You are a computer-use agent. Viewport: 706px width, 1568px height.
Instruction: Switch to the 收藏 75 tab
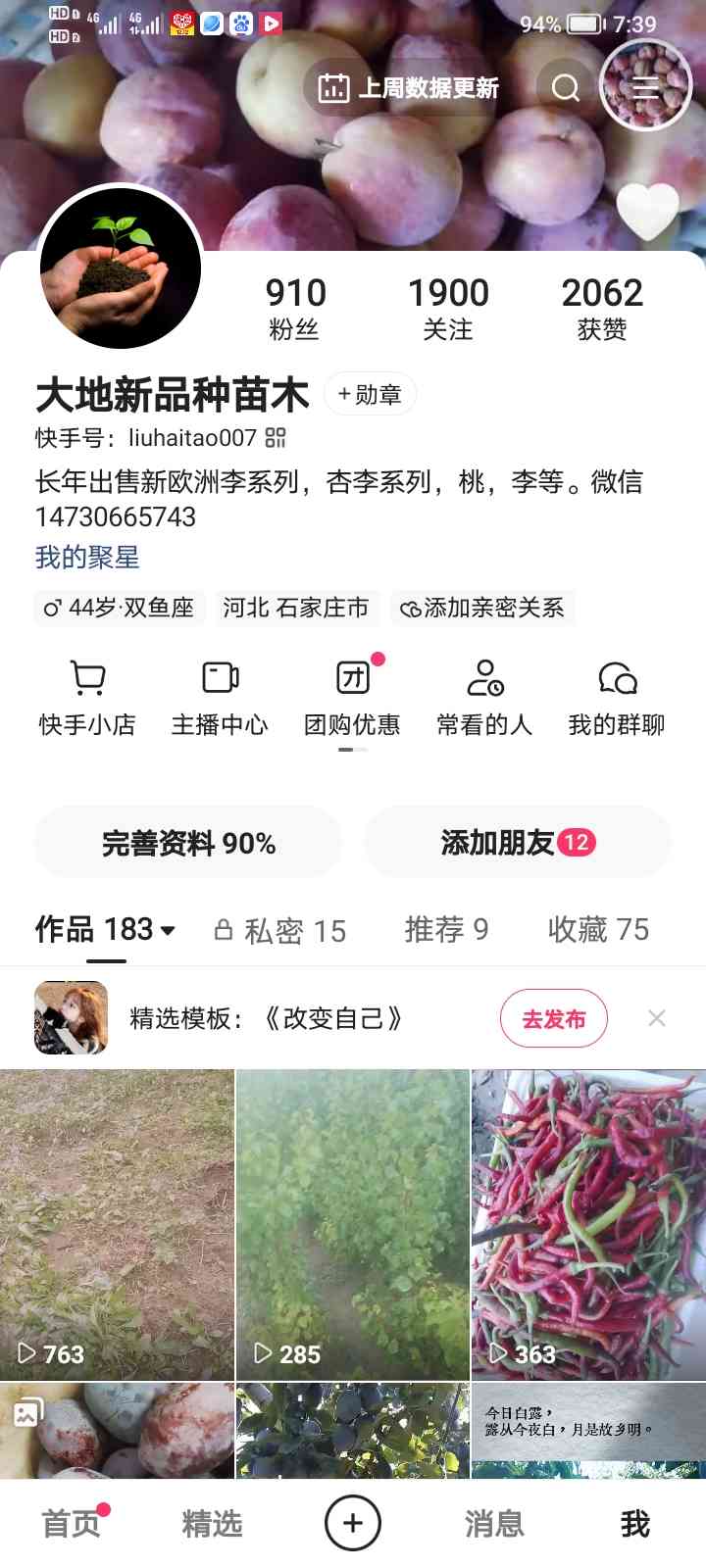coord(598,929)
